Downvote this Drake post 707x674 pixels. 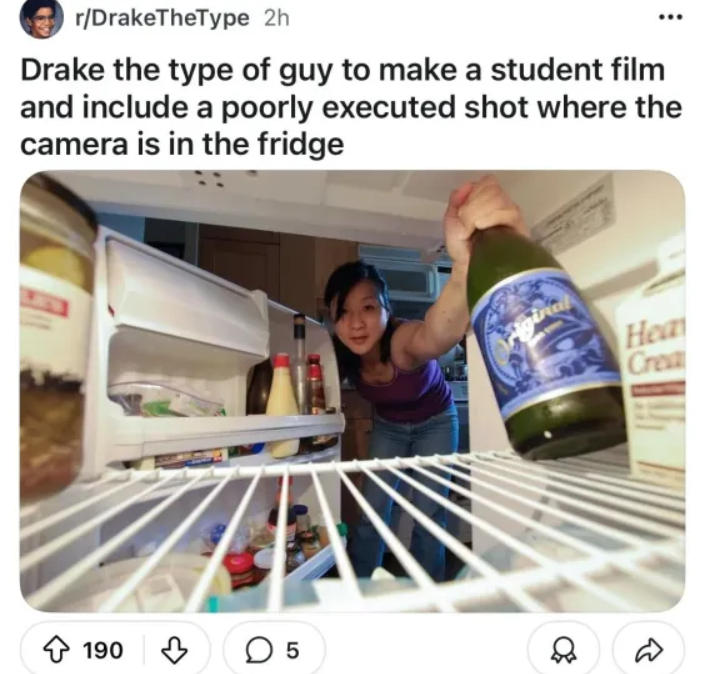(x=175, y=650)
